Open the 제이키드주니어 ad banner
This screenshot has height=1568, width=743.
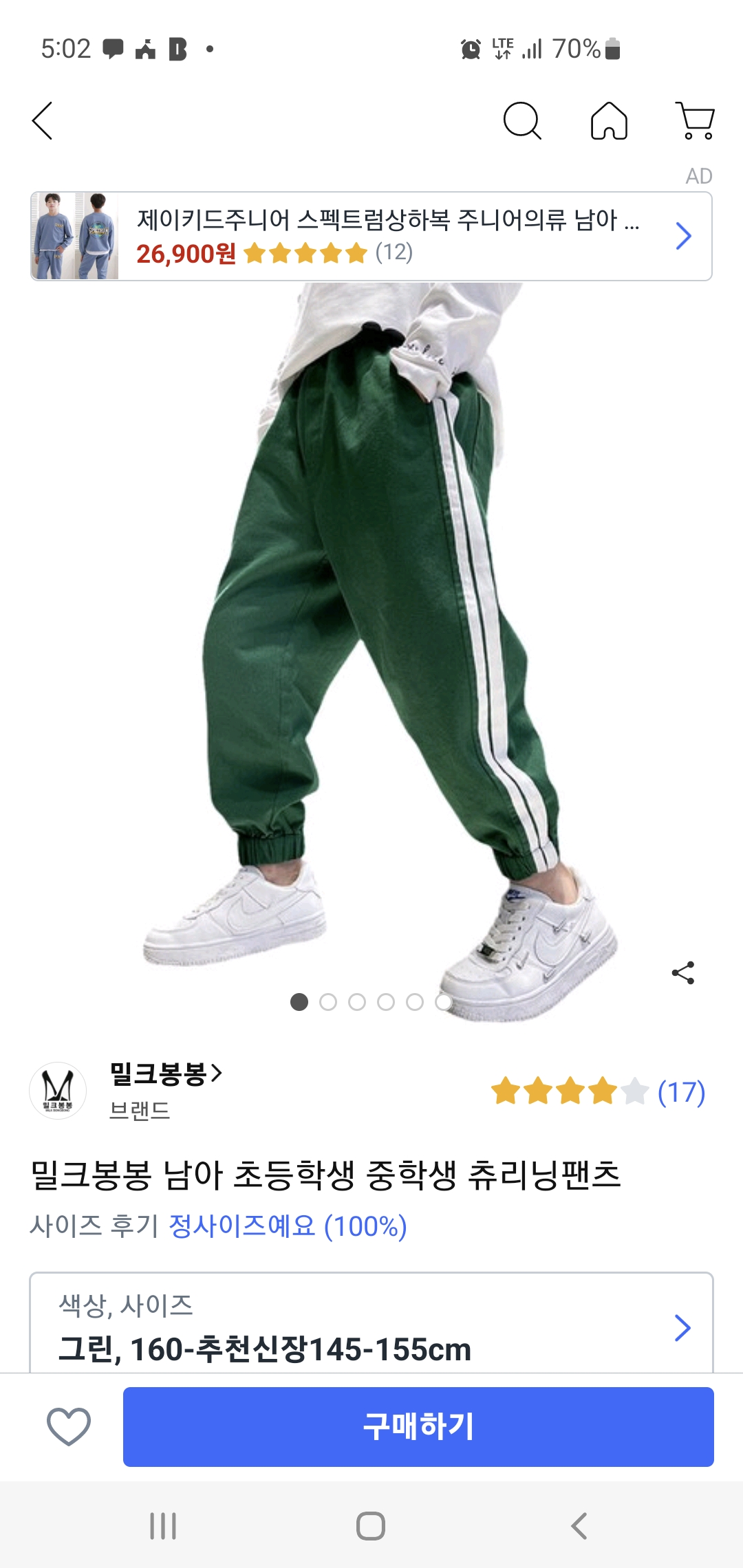point(371,237)
